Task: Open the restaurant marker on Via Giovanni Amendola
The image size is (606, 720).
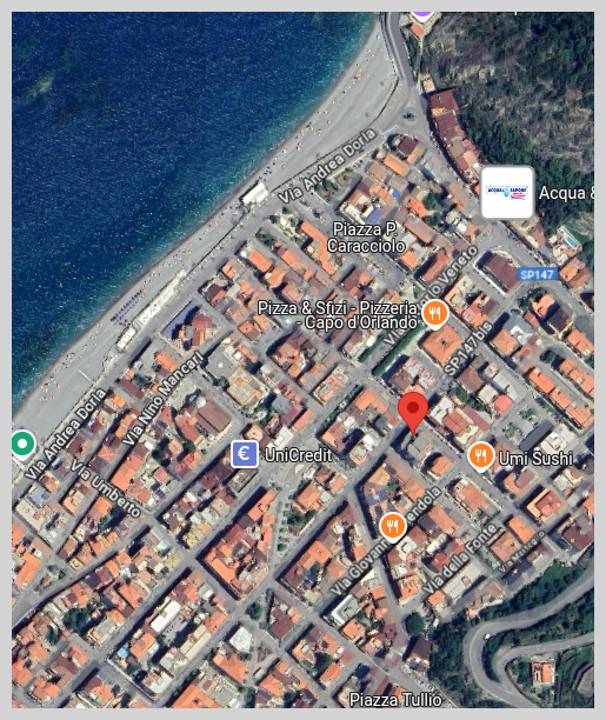Action: click(393, 525)
